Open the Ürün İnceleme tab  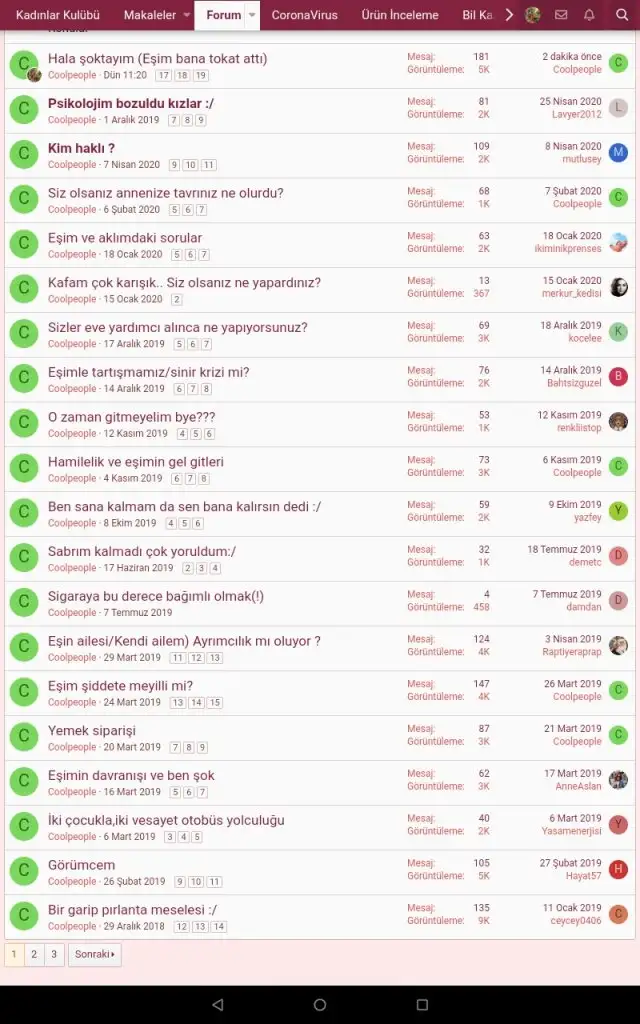[400, 14]
